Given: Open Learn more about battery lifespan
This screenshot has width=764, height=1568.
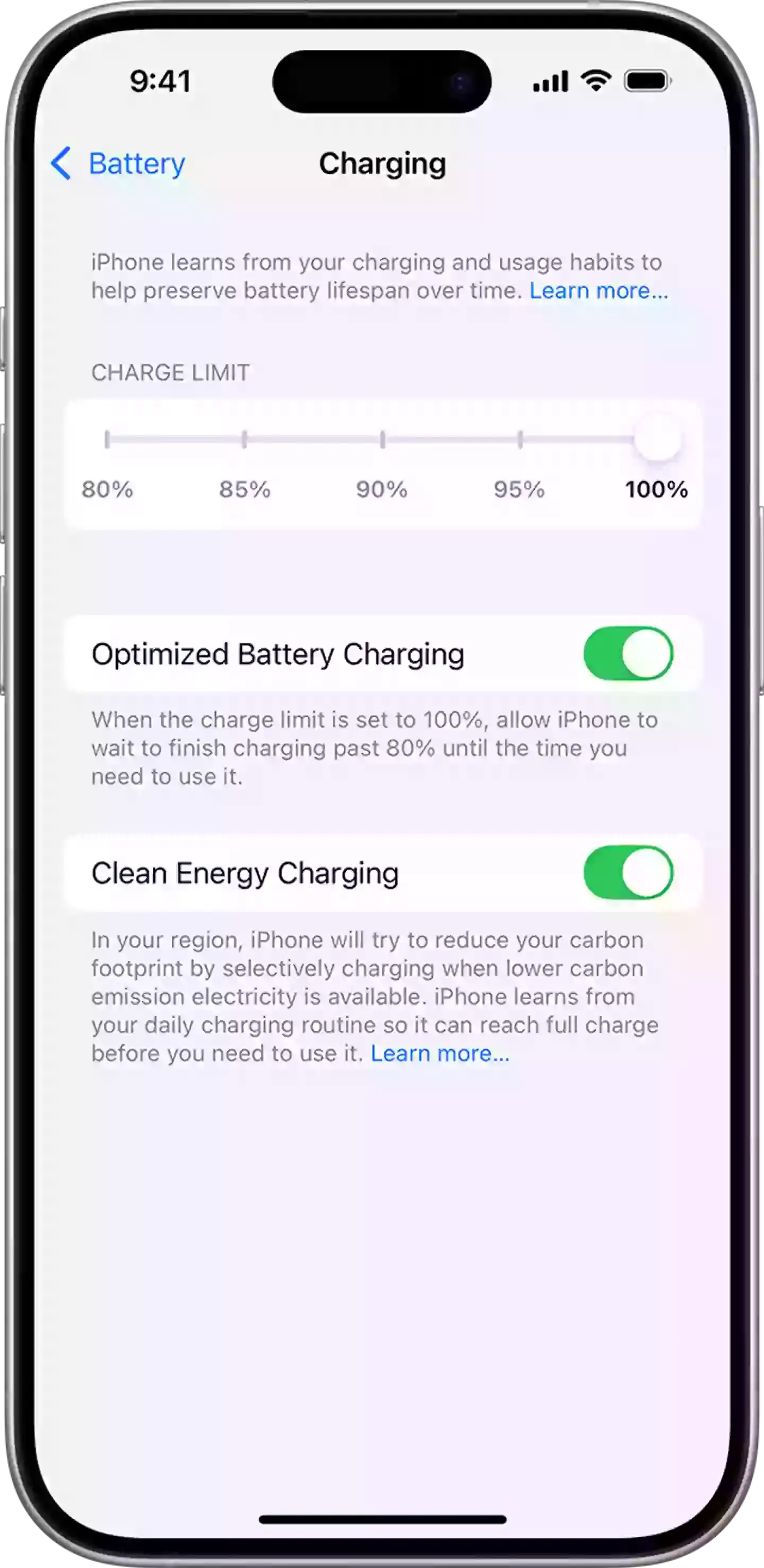Looking at the screenshot, I should (598, 291).
